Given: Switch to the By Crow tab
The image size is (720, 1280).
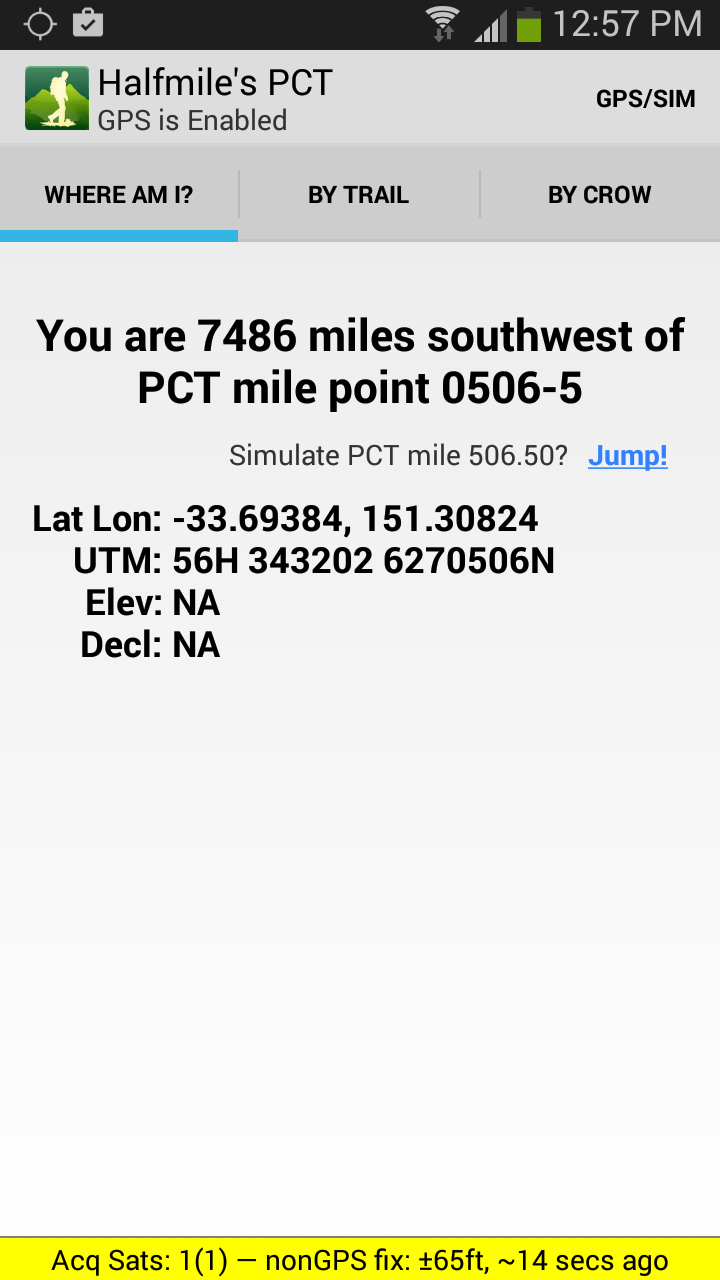Looking at the screenshot, I should coord(600,195).
